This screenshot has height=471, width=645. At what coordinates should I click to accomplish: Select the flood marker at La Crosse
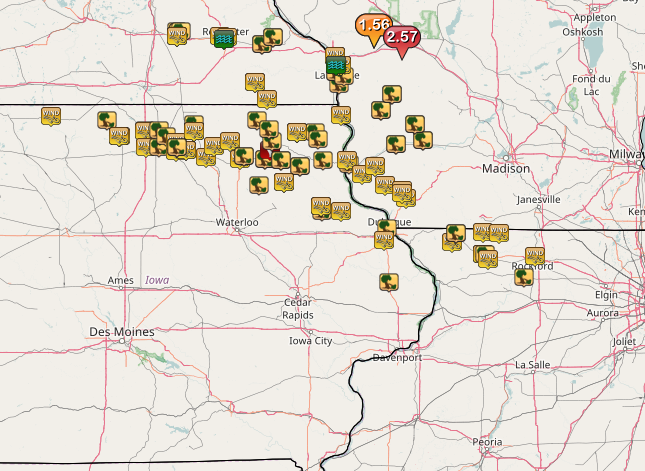click(x=339, y=59)
